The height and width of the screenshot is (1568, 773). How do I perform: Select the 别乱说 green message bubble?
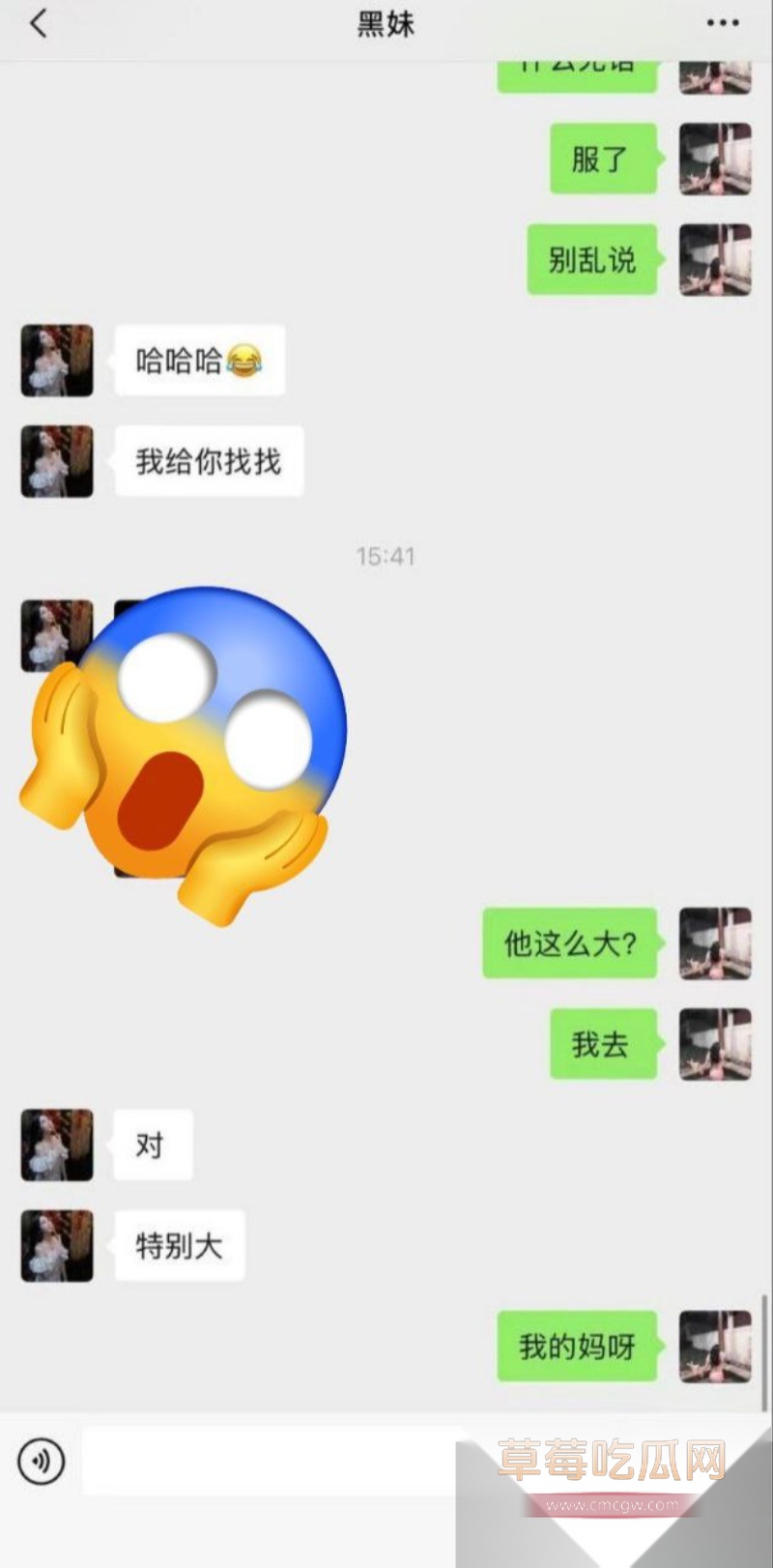[x=590, y=261]
